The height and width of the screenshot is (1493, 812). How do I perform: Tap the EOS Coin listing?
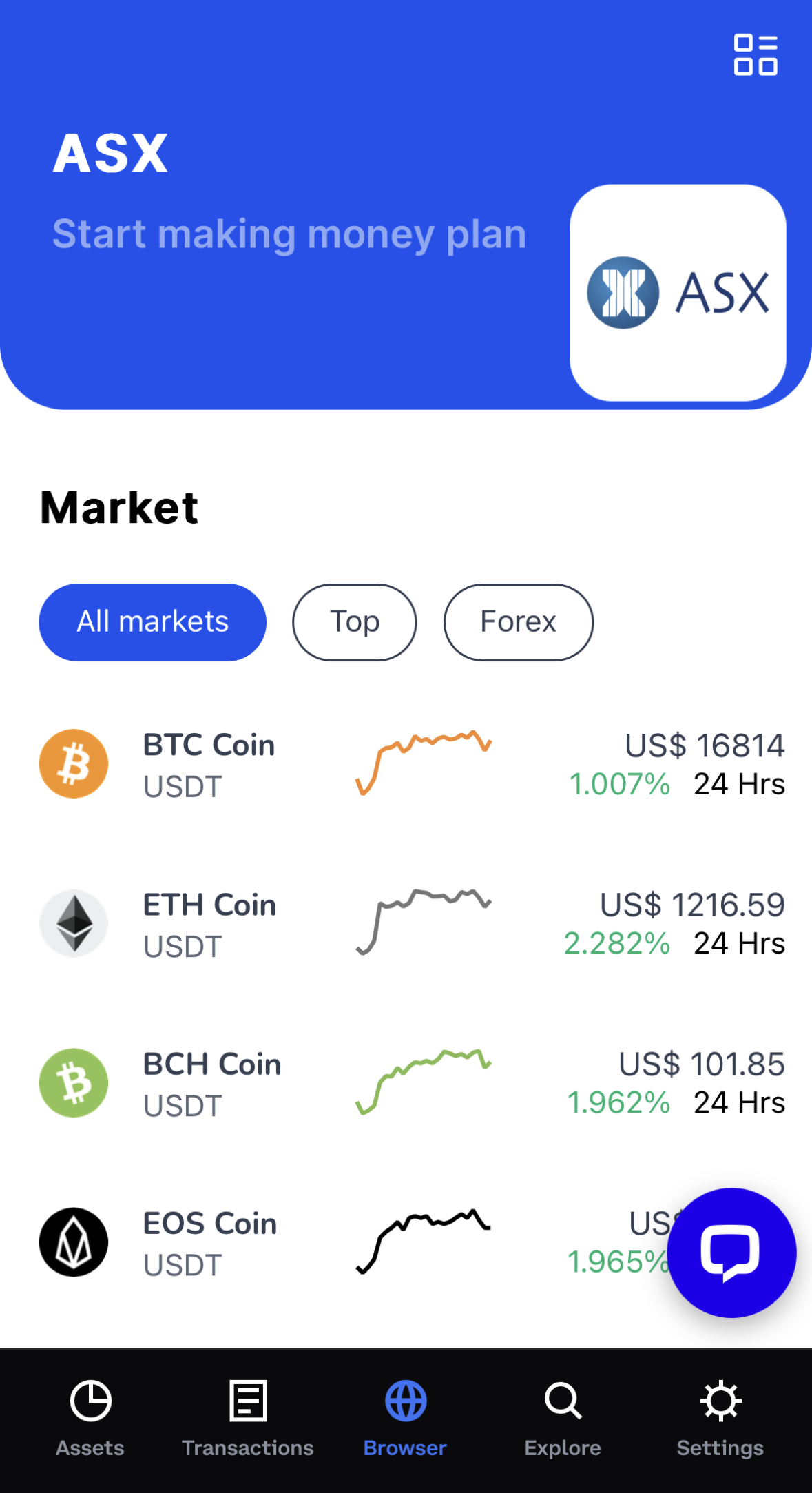[x=210, y=1242]
